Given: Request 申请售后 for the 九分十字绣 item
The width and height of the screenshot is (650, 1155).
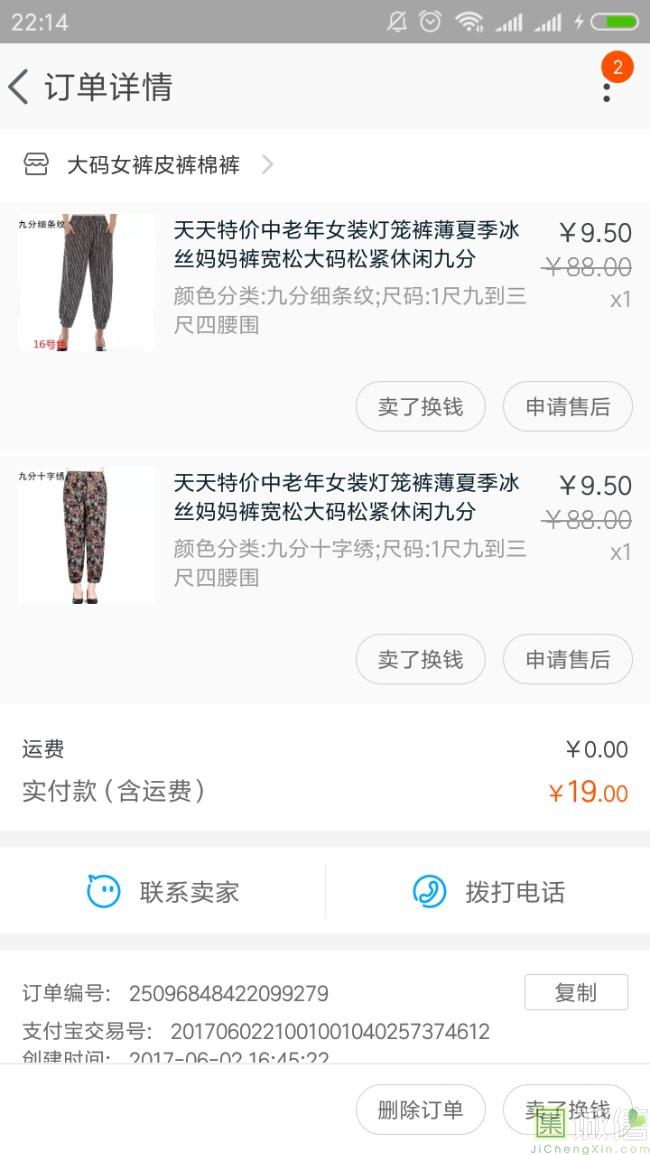Looking at the screenshot, I should (x=567, y=660).
